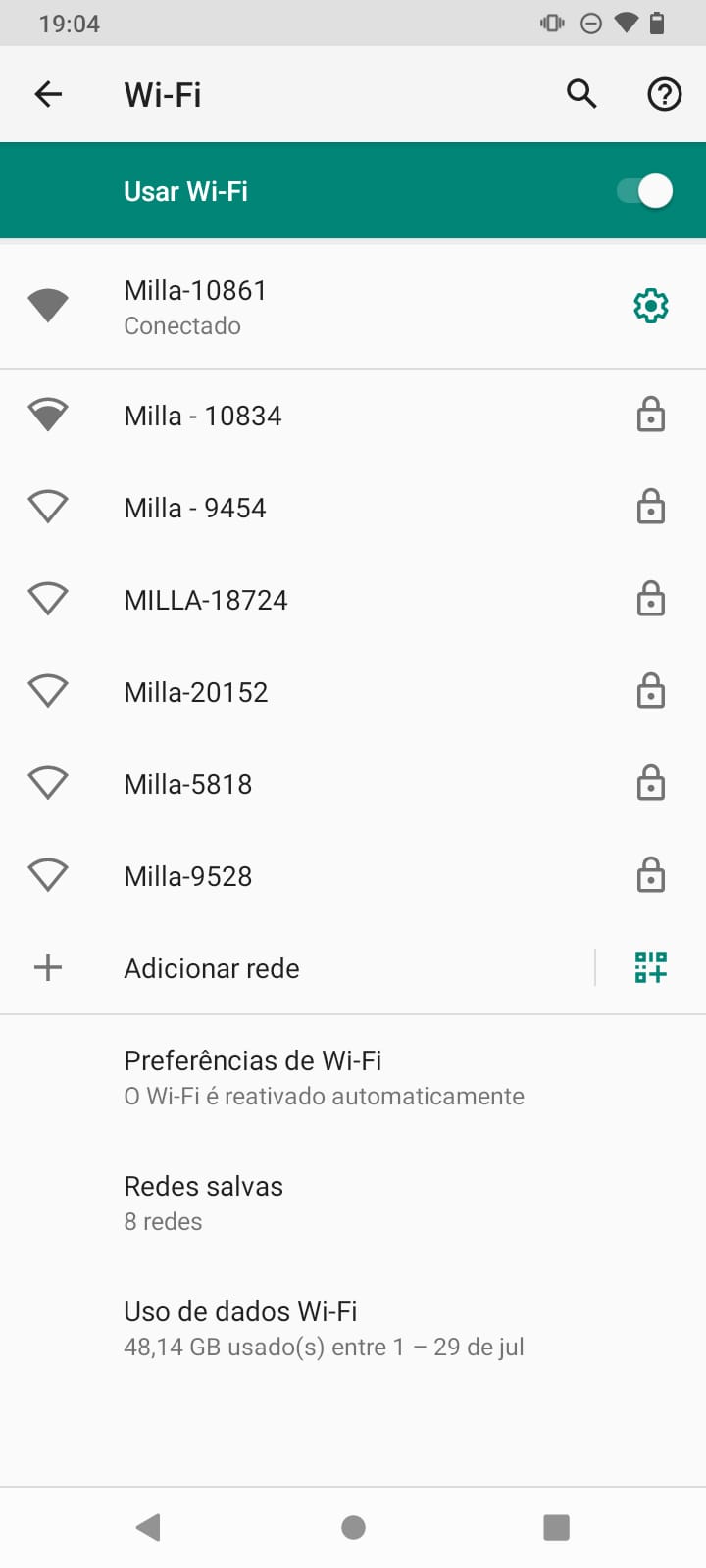Turn off the Usar Wi-Fi switch

645,191
